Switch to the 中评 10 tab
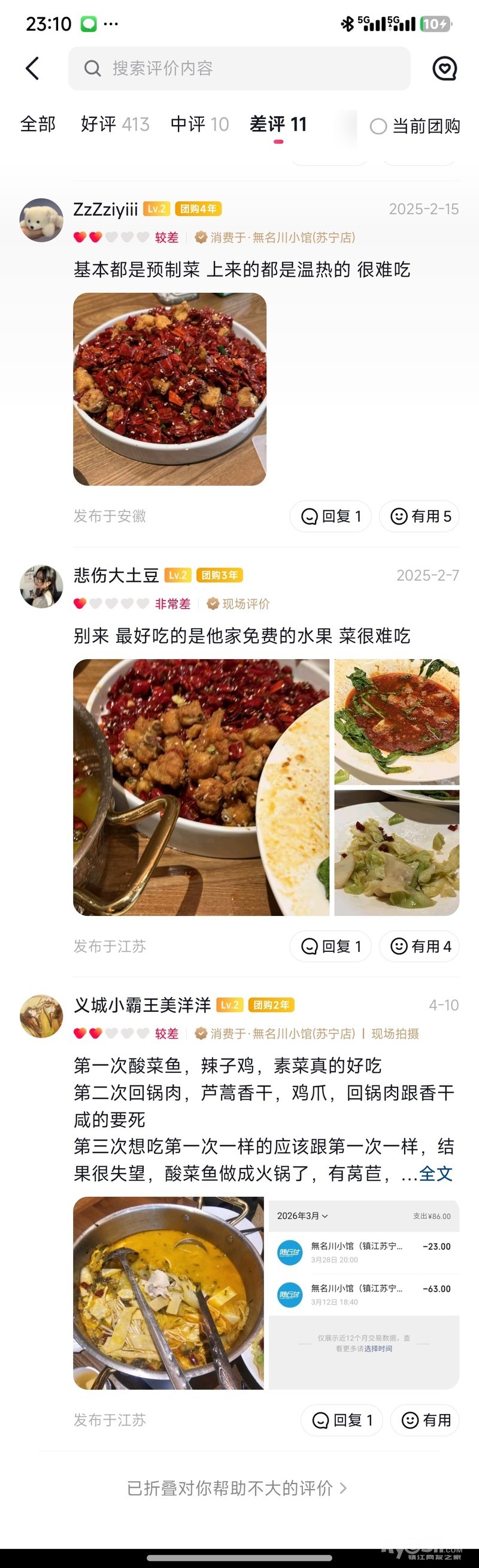 point(199,125)
